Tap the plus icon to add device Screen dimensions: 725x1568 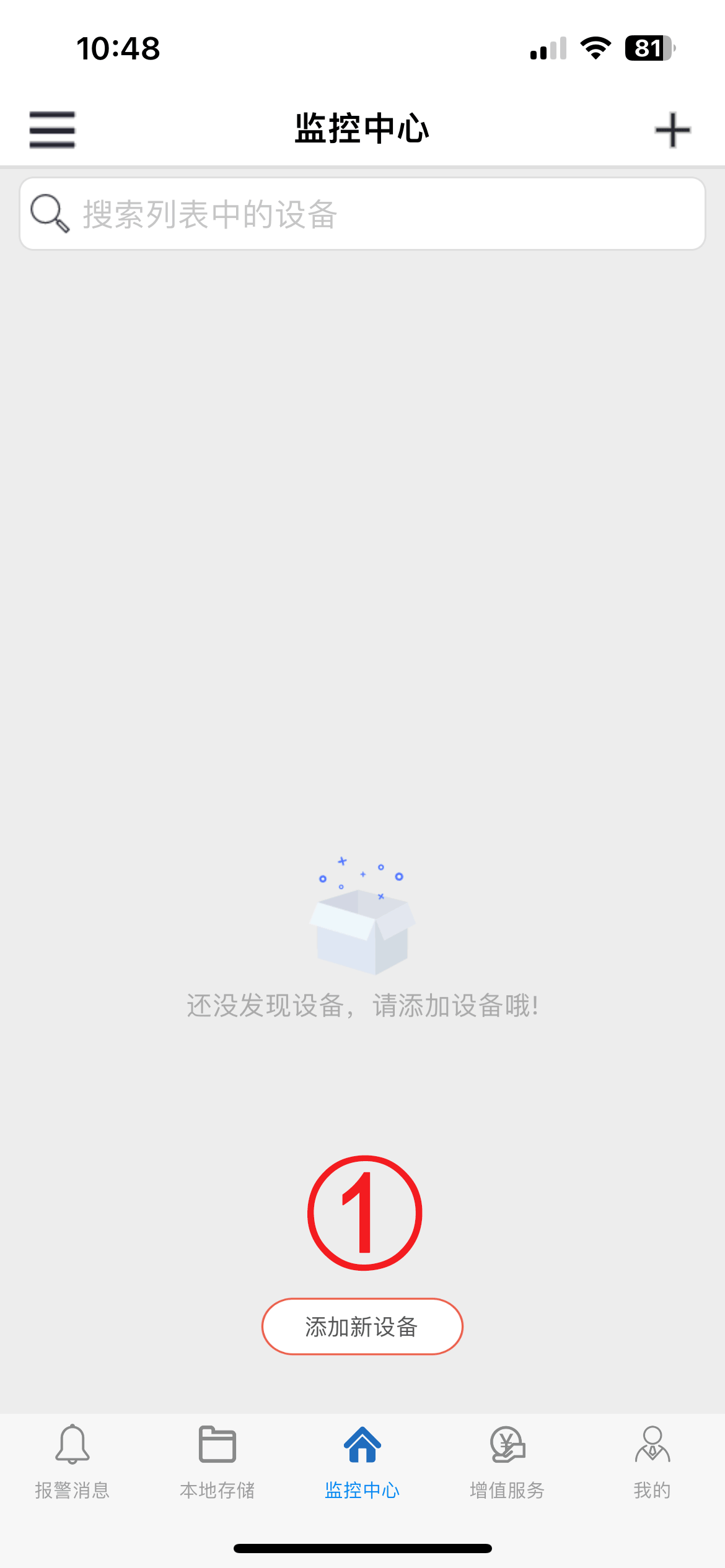(673, 129)
